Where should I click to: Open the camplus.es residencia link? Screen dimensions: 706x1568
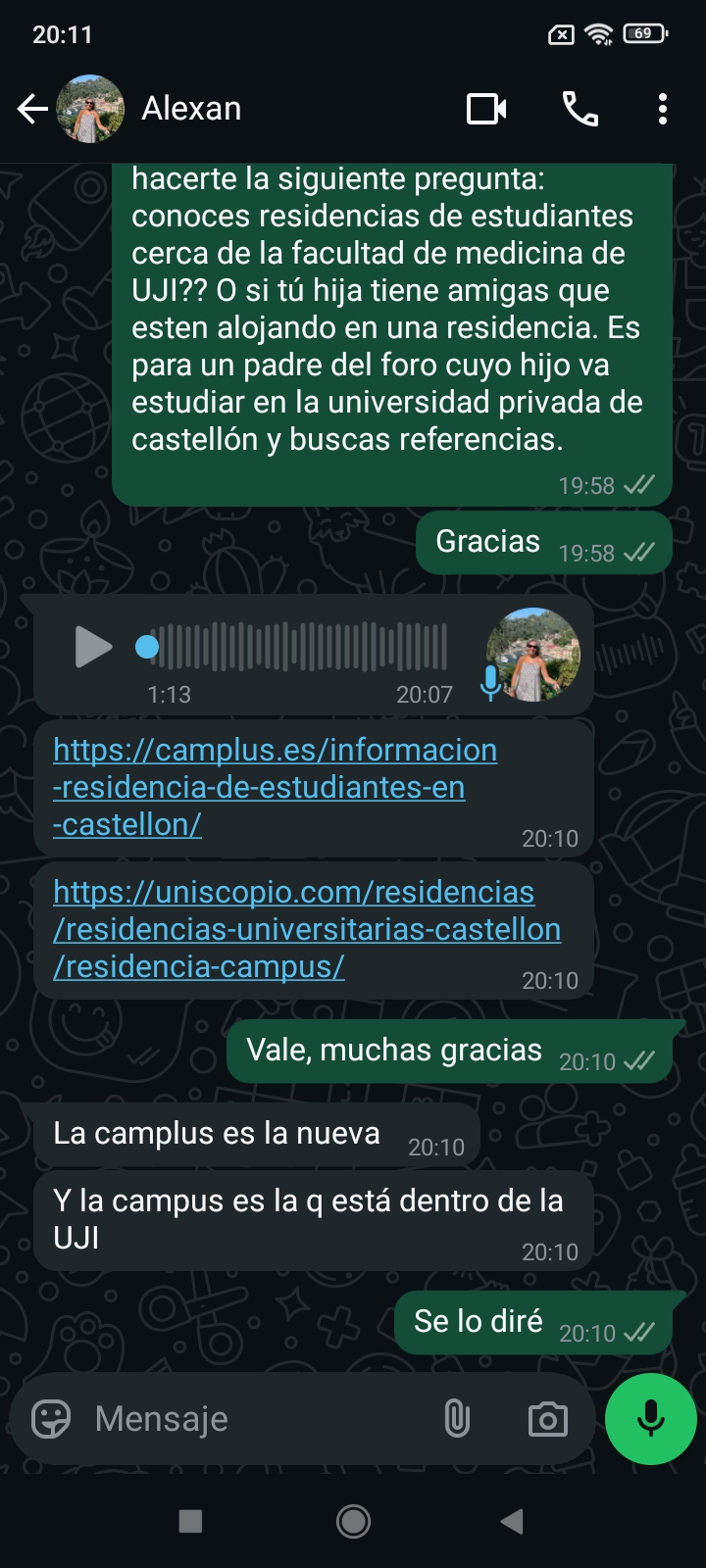[275, 787]
